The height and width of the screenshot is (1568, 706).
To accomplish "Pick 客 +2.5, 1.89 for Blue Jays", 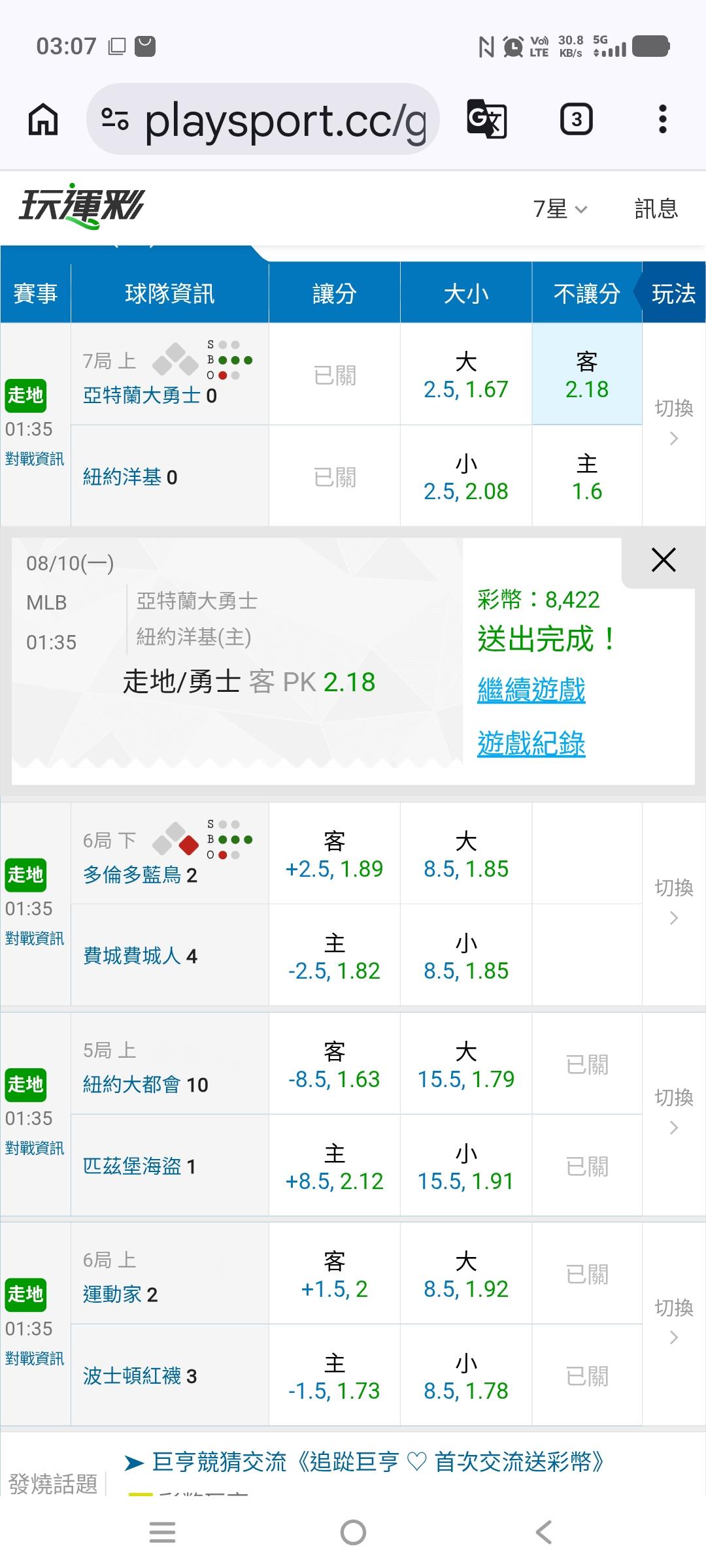I will 334,854.
